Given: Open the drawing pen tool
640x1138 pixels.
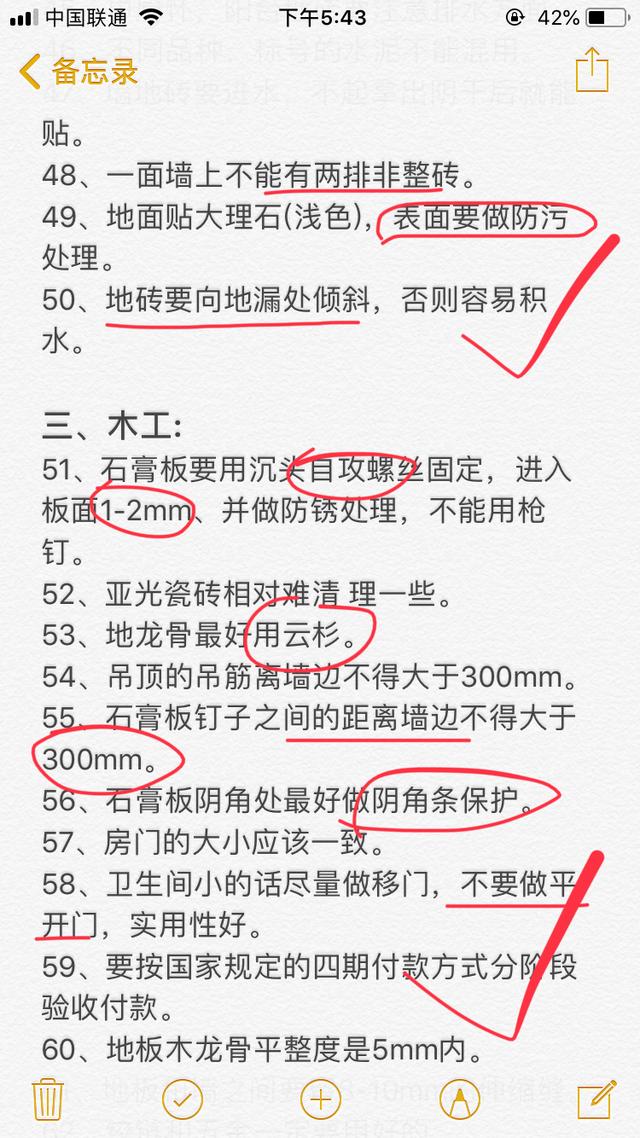Looking at the screenshot, I should (x=458, y=1099).
